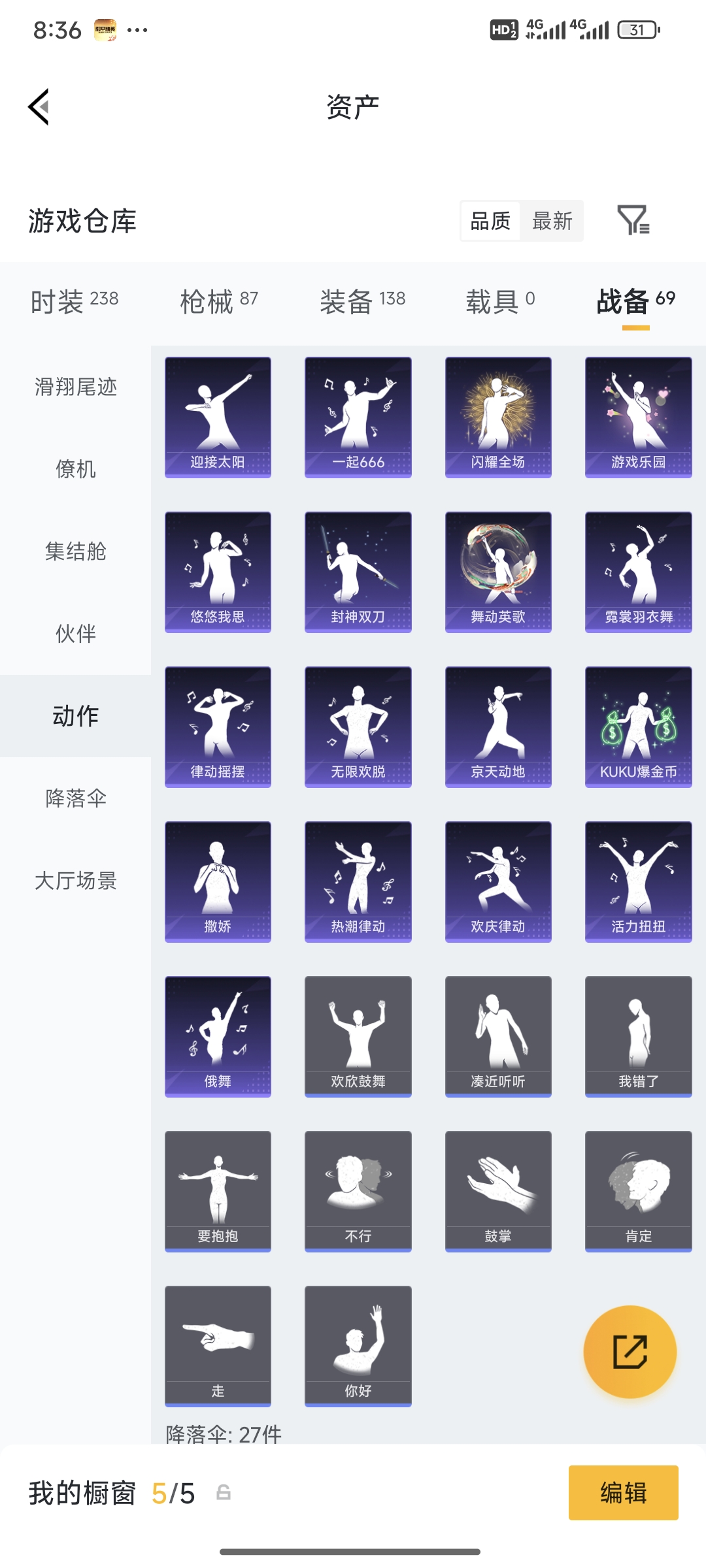
Task: Switch sorting to 最新 mode
Action: pyautogui.click(x=552, y=221)
